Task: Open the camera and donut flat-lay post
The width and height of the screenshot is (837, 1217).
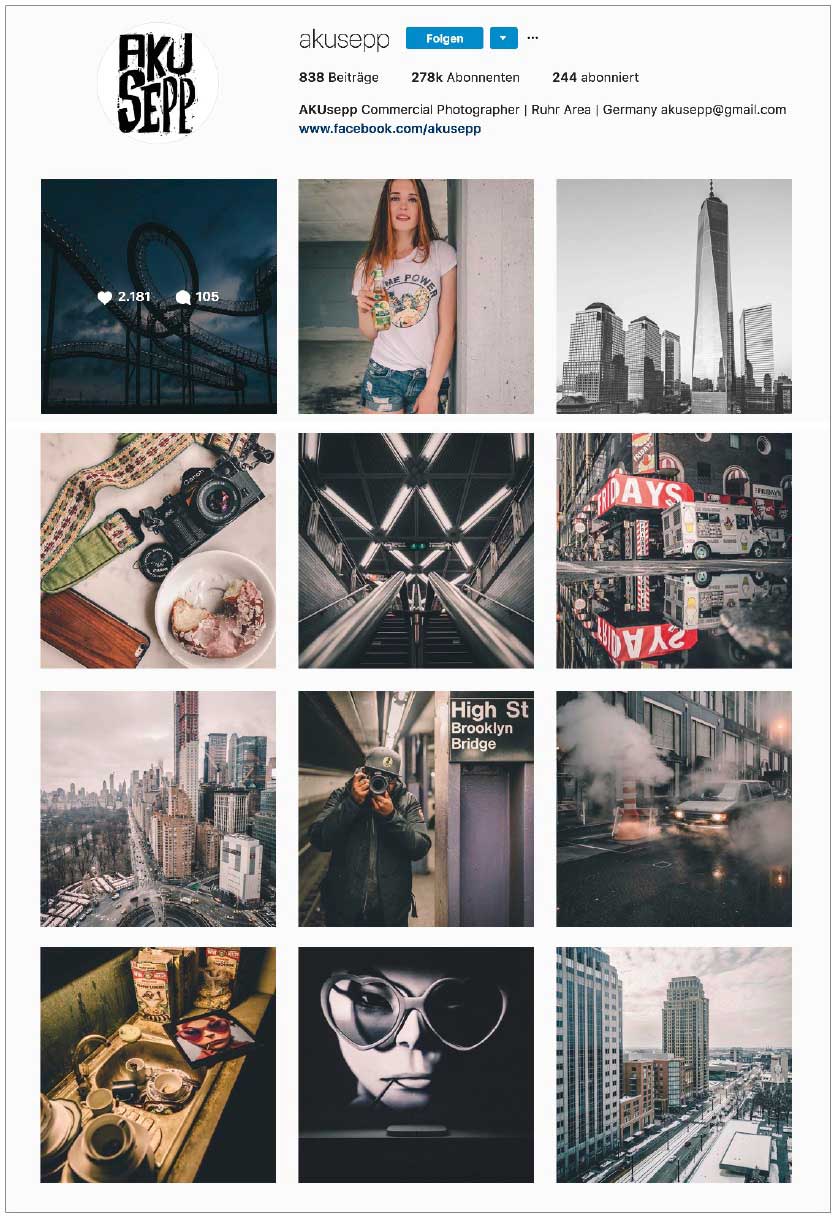Action: coord(158,550)
